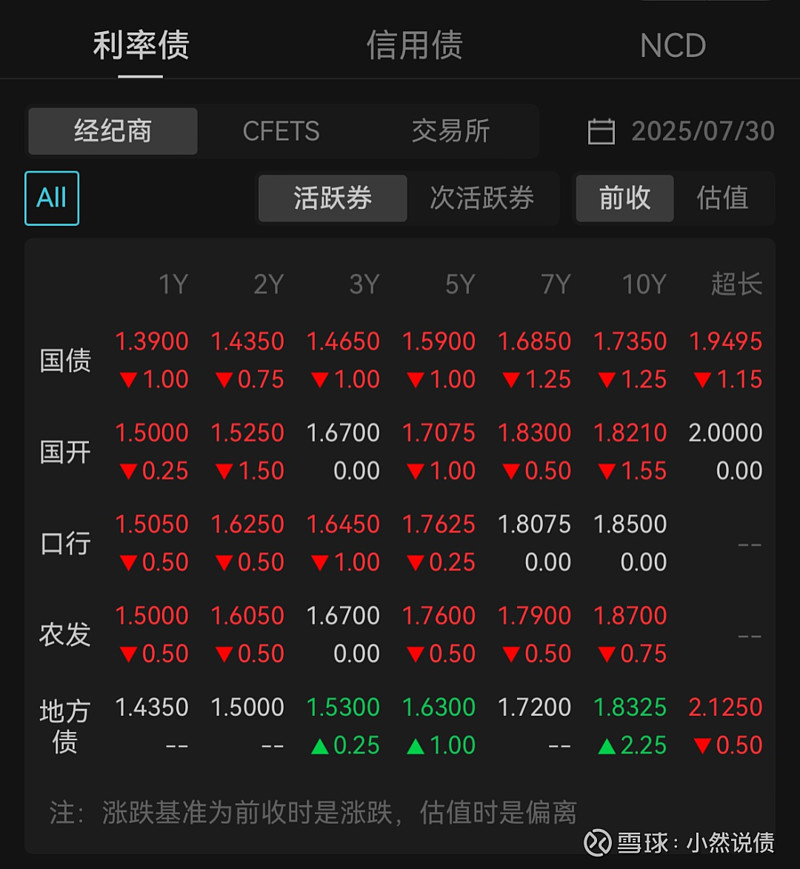The height and width of the screenshot is (869, 800).
Task: Open the calendar date picker icon
Action: point(602,131)
